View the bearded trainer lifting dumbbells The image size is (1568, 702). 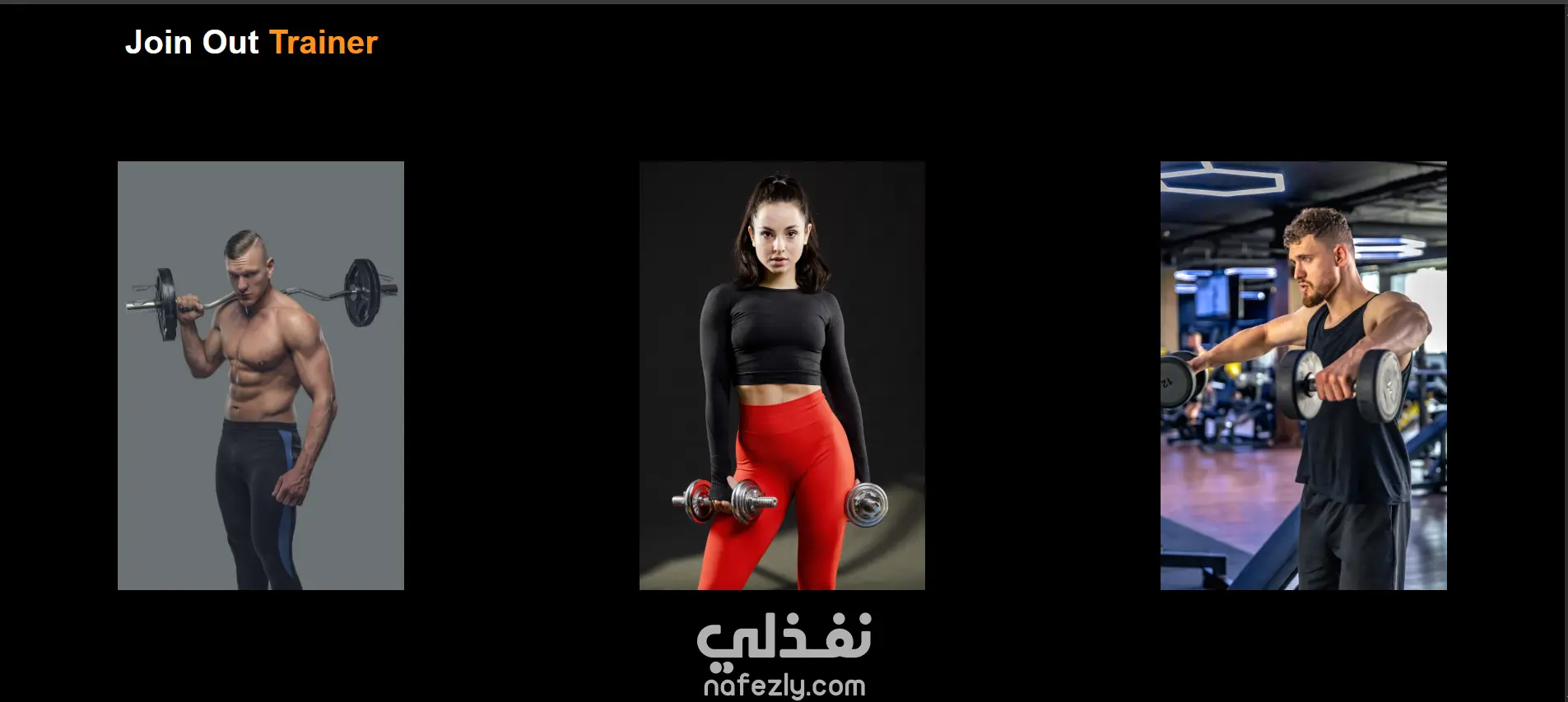coord(1303,375)
